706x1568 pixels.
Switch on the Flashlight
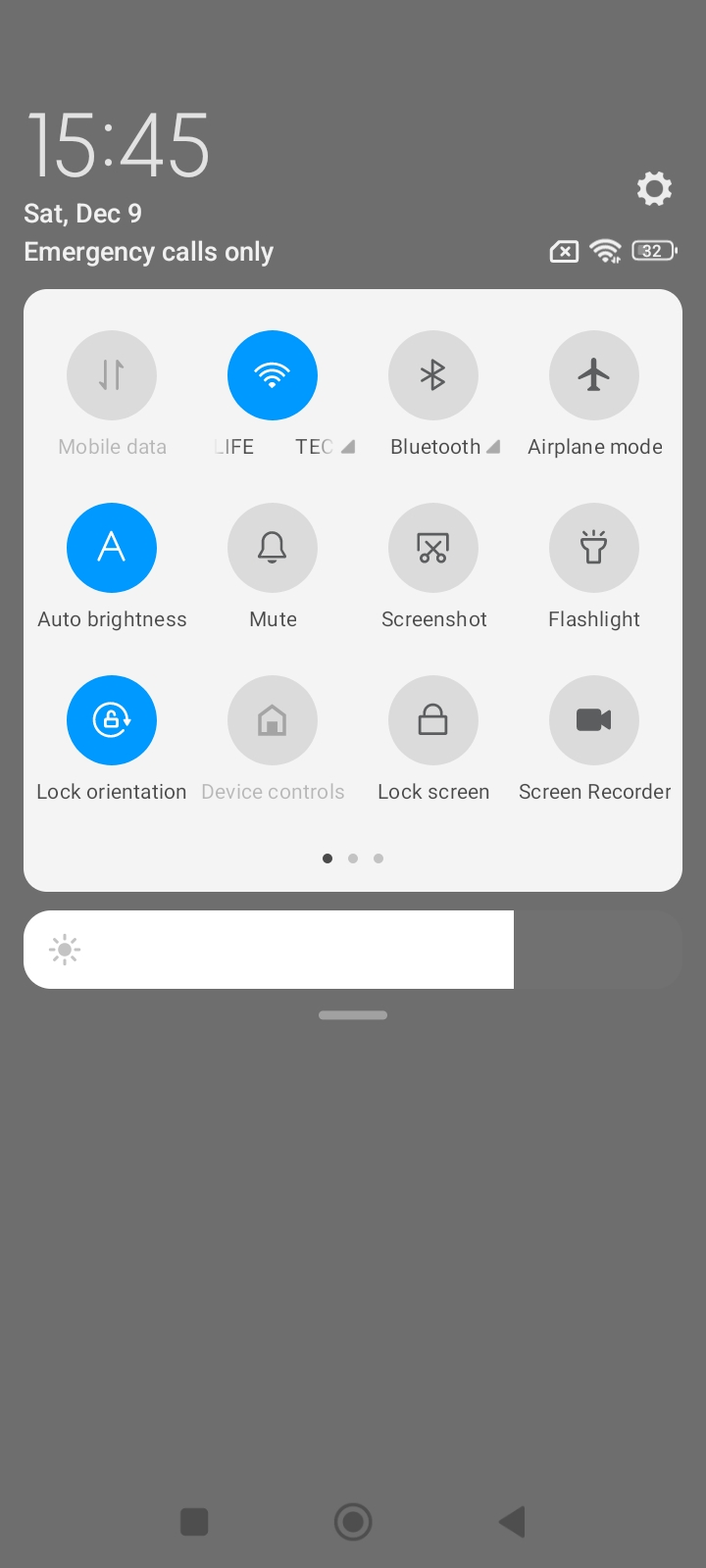coord(594,548)
